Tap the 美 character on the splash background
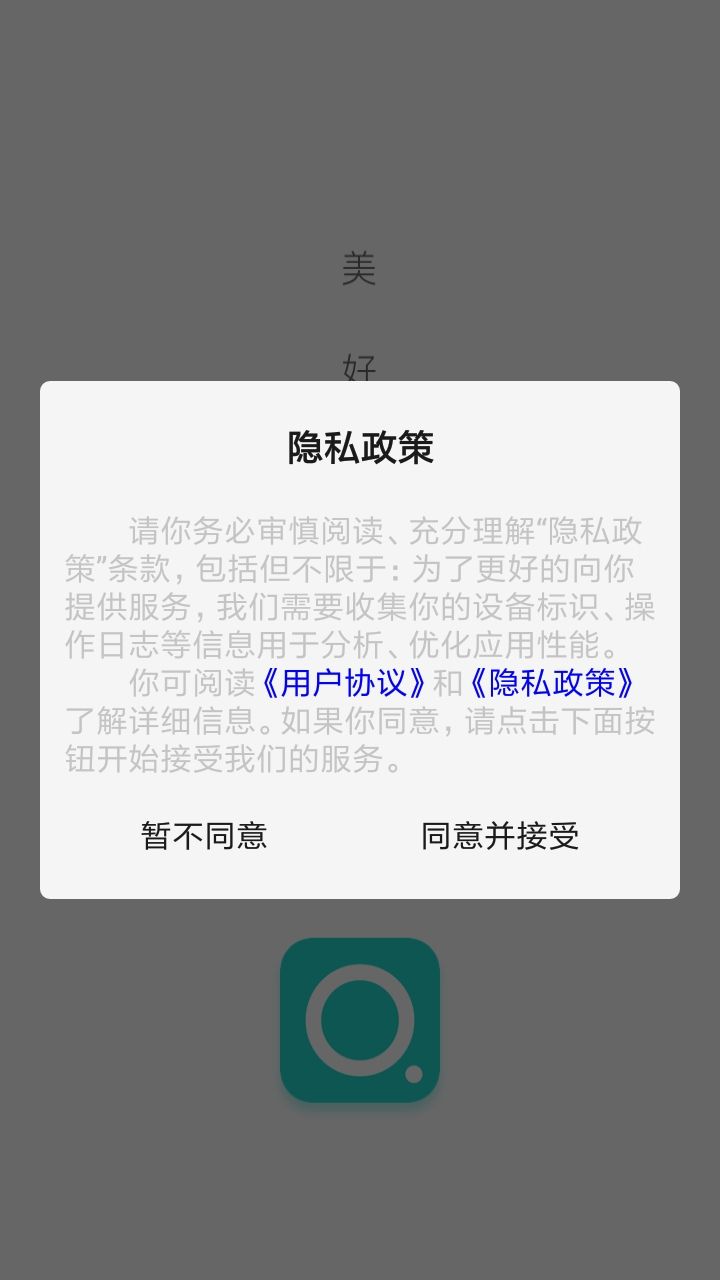 click(360, 266)
